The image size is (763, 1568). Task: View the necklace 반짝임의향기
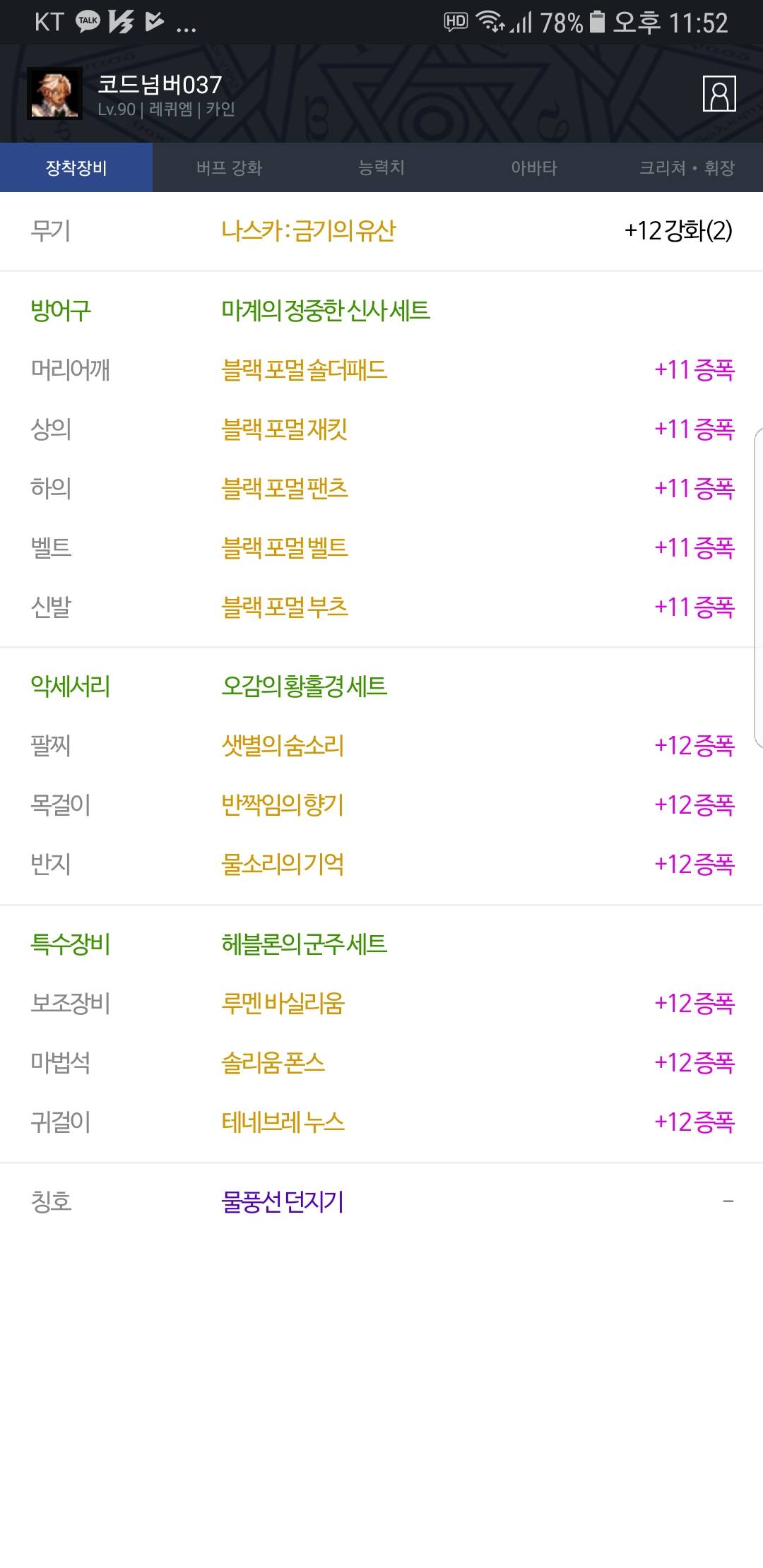381,804
